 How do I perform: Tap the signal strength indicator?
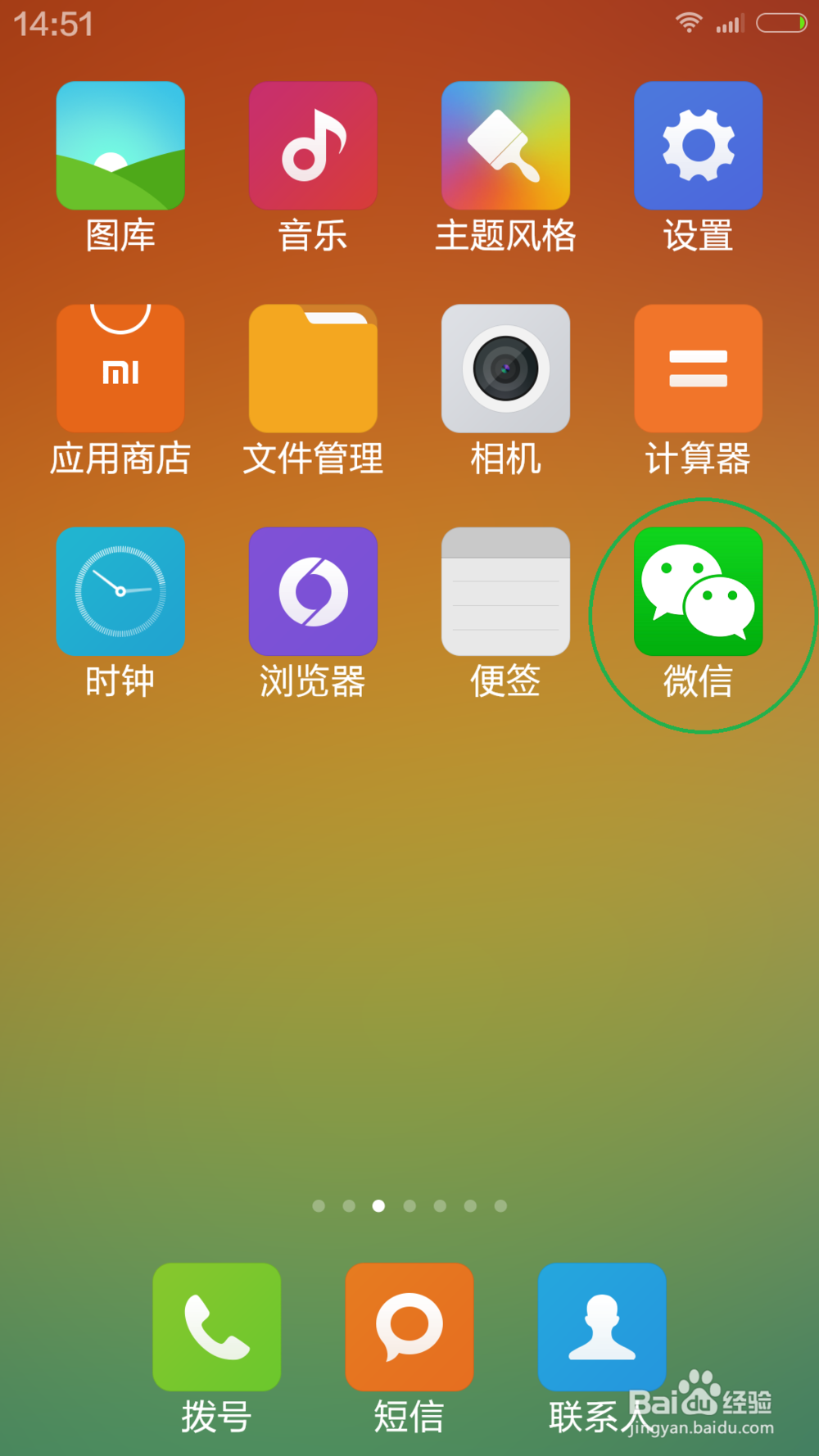(727, 24)
